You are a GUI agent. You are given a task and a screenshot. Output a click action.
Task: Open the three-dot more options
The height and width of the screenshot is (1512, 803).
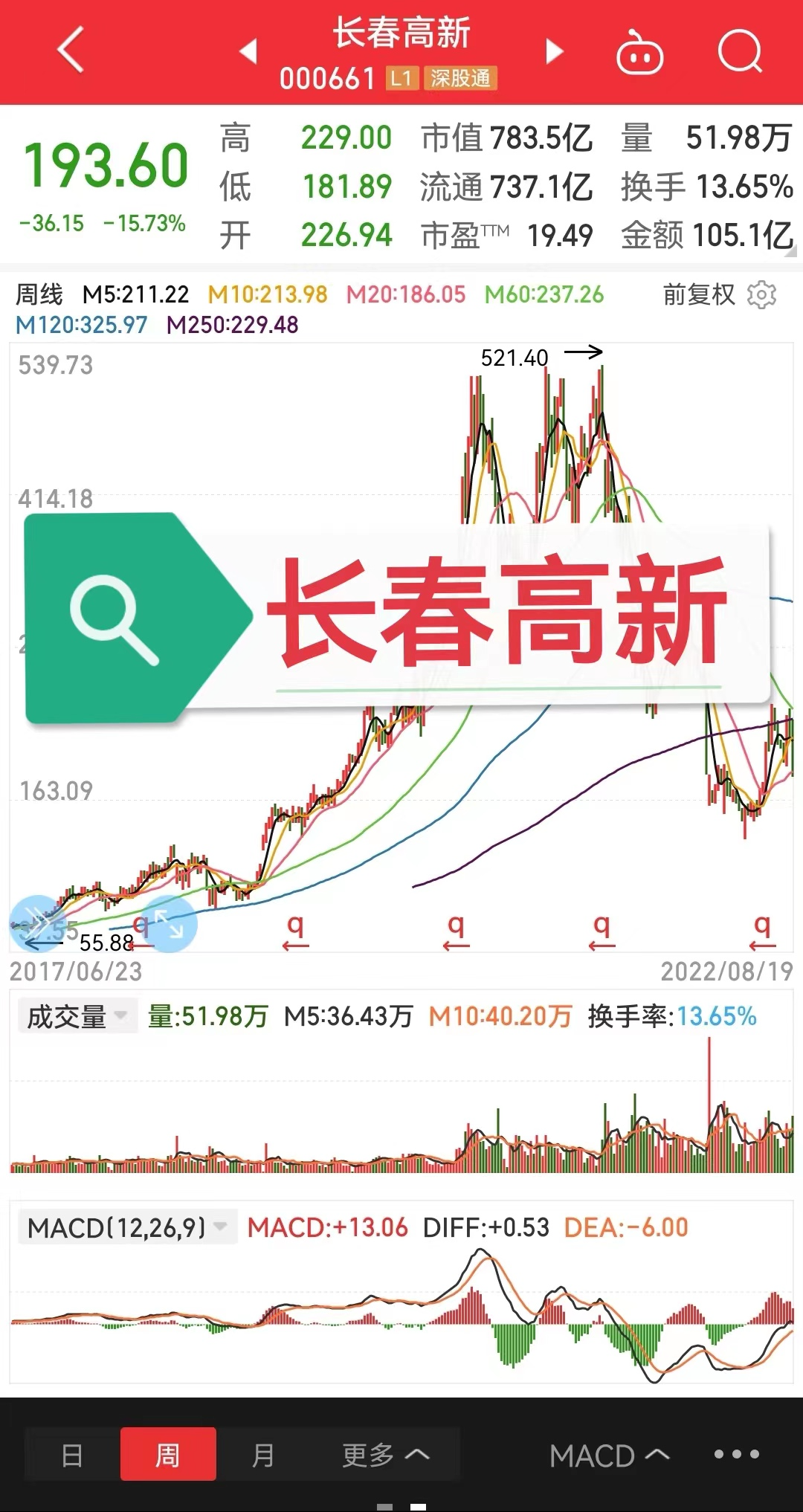pos(736,1454)
